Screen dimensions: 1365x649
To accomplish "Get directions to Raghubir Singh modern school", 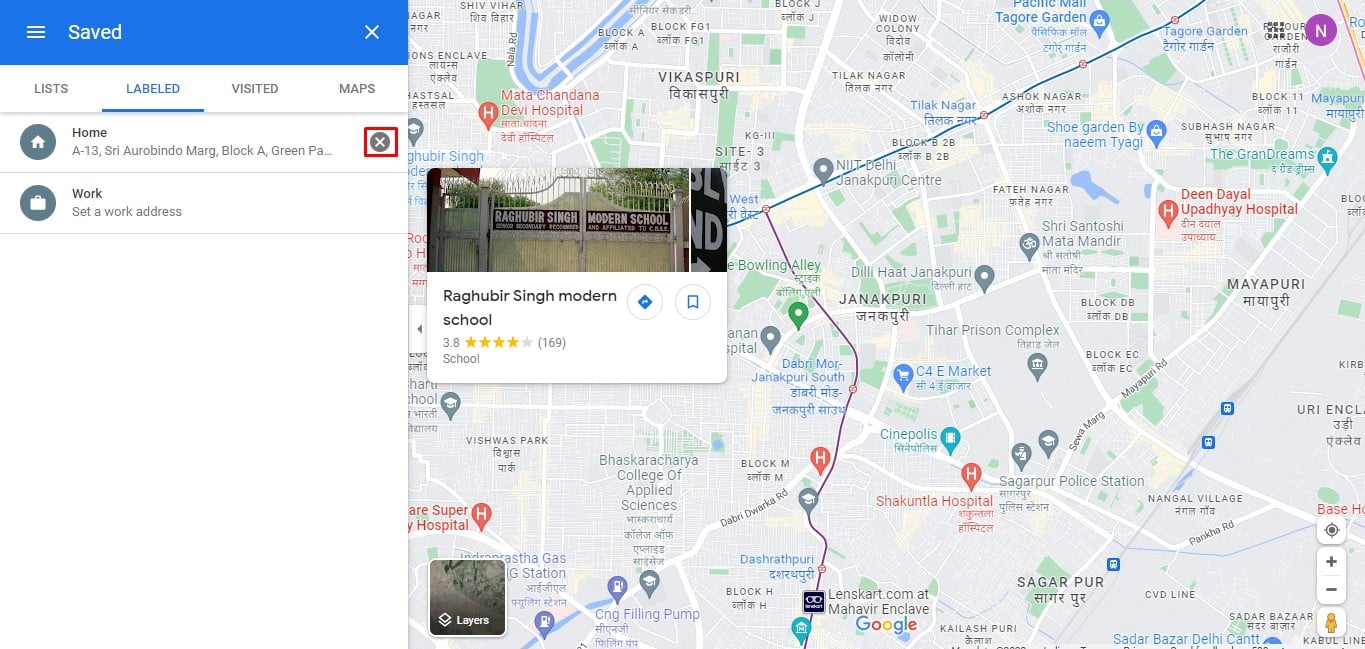I will click(x=645, y=302).
